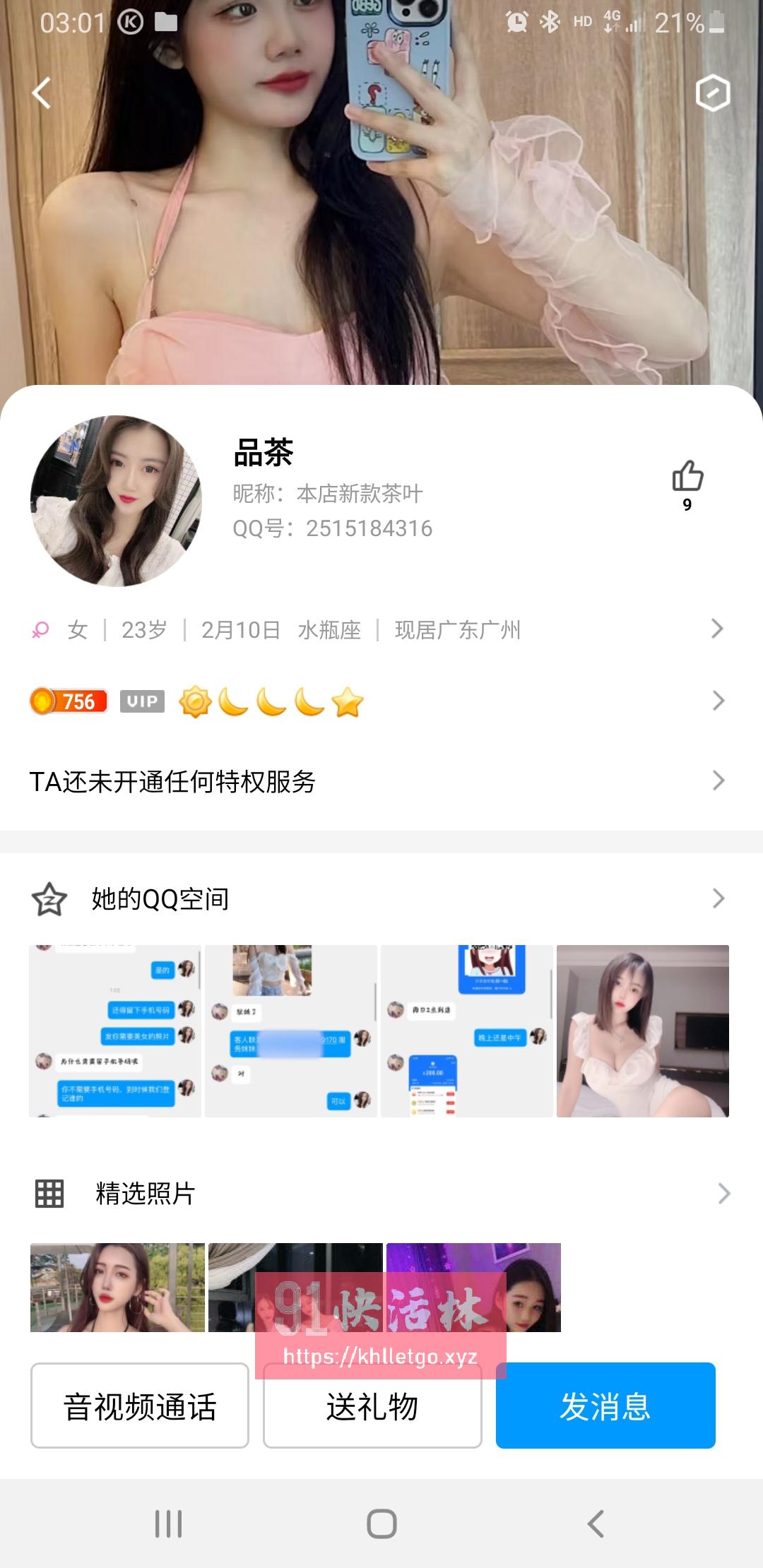This screenshot has width=763, height=1568.
Task: Tap the 送礼物 button
Action: [372, 1406]
